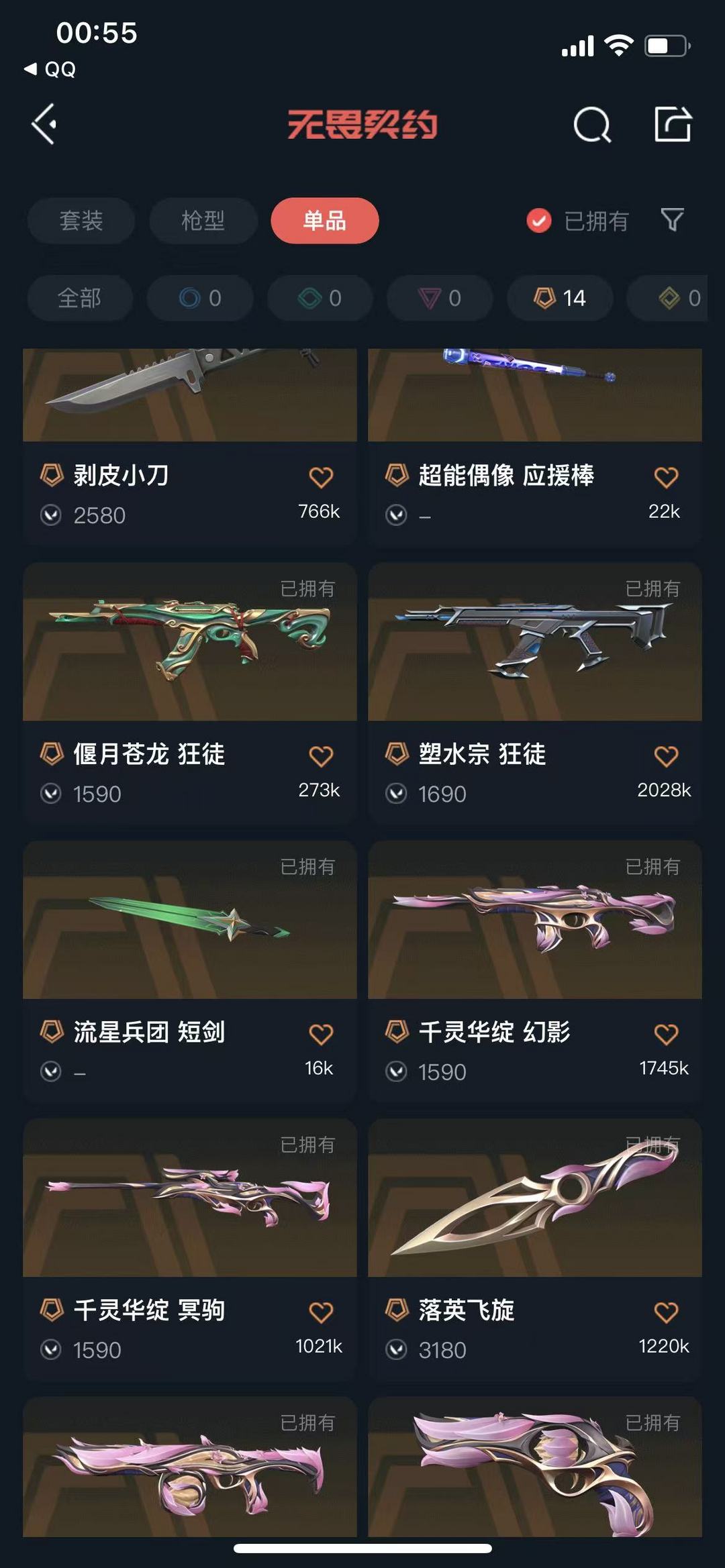The width and height of the screenshot is (725, 1568).
Task: Like the 千灵华绽 幻影 skin
Action: 666,1034
